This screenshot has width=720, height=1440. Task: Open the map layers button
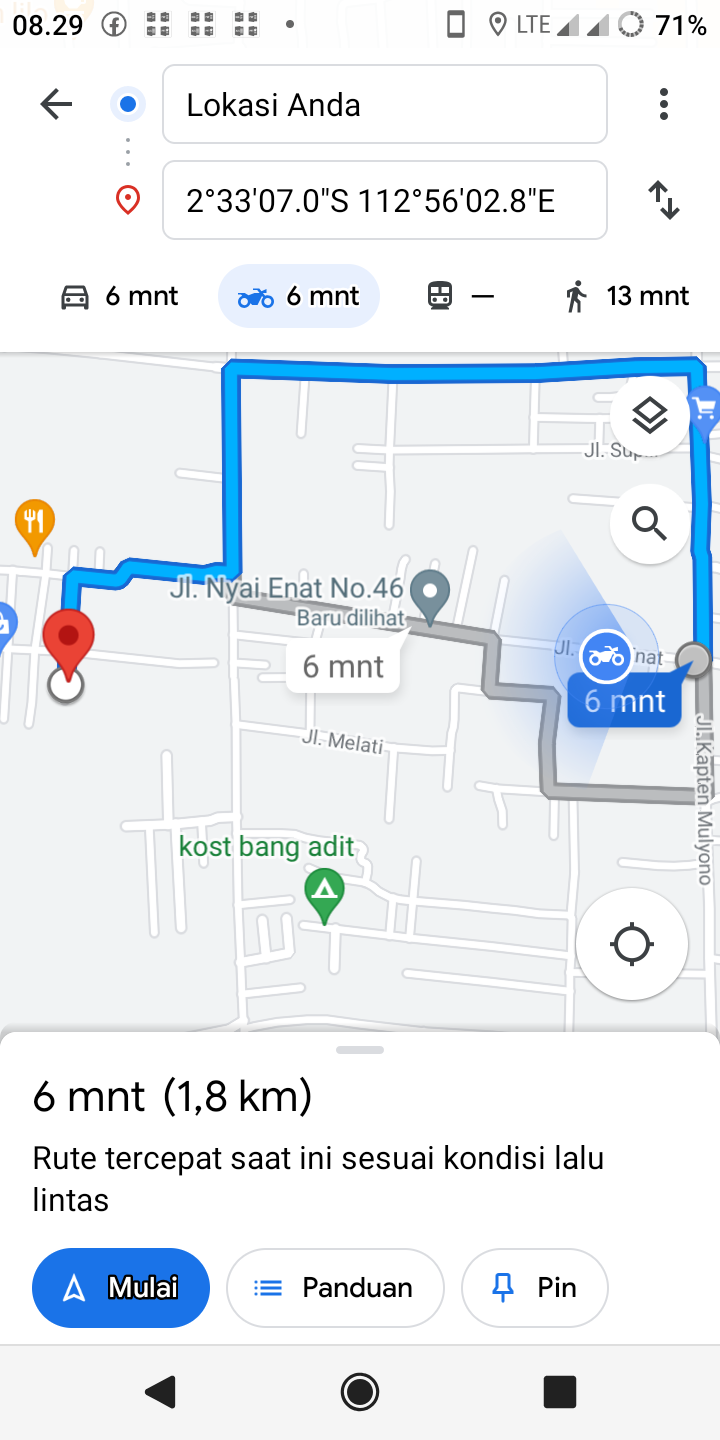click(650, 415)
